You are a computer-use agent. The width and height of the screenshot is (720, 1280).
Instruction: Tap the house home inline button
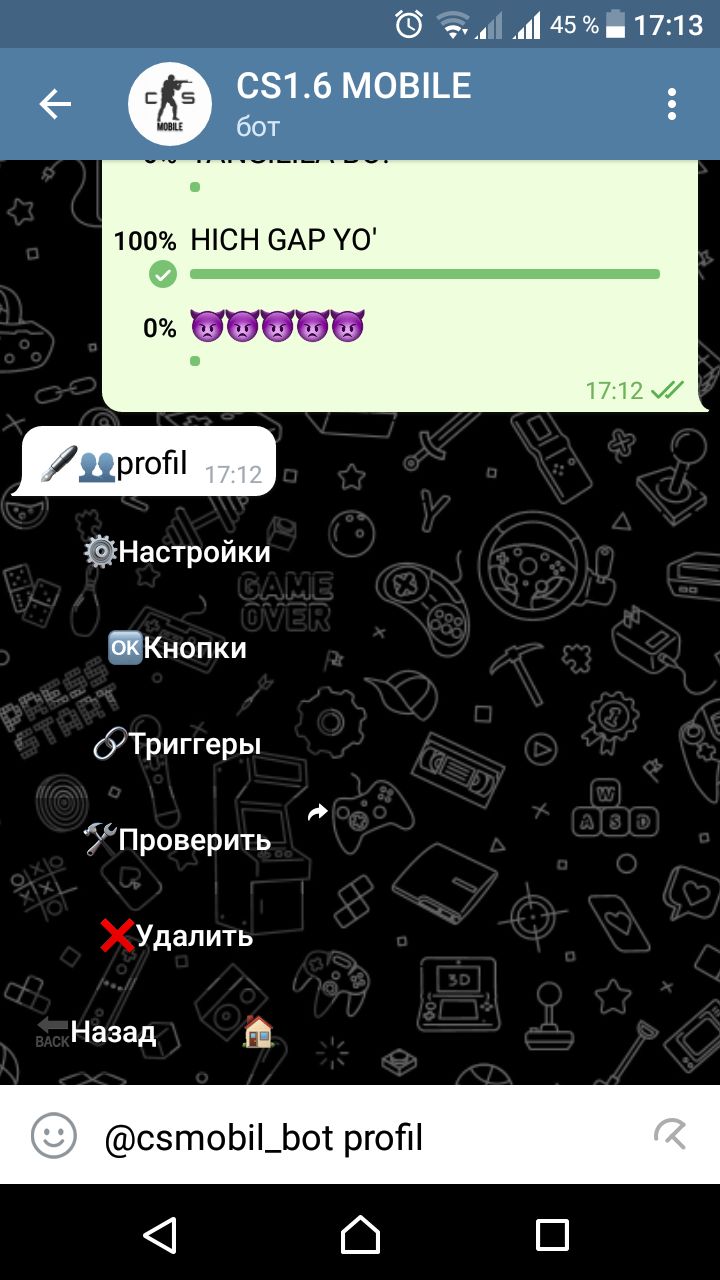pos(259,1032)
